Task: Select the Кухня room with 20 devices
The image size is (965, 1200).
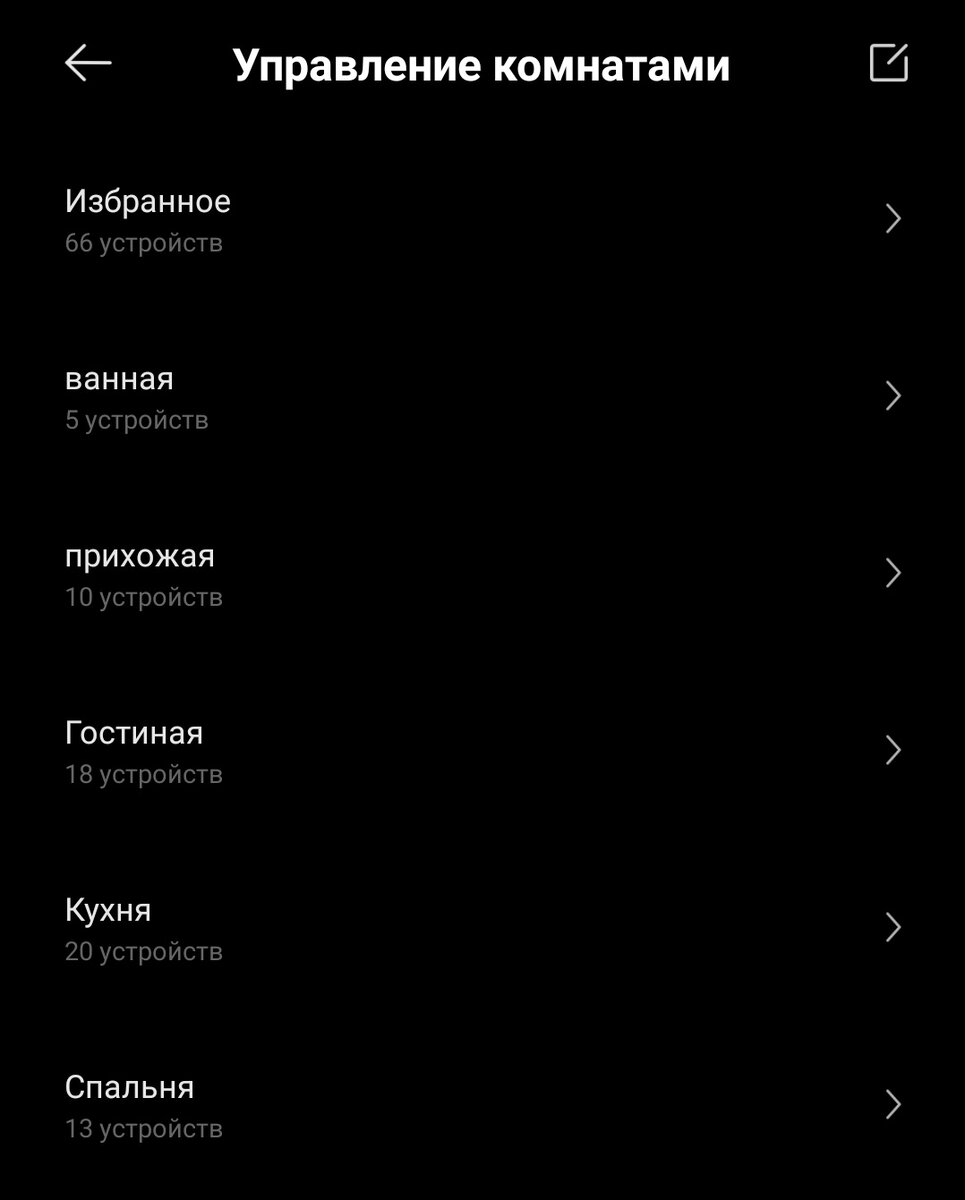Action: point(107,909)
